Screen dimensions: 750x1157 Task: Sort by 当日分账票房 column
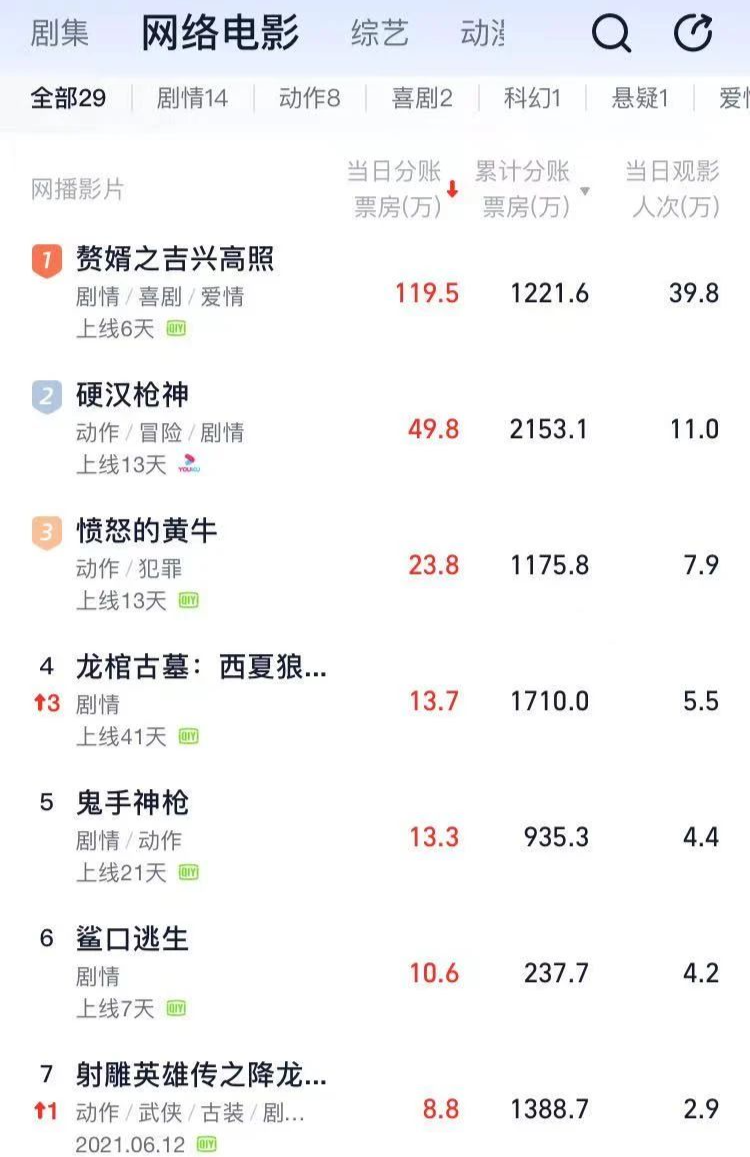coord(402,189)
